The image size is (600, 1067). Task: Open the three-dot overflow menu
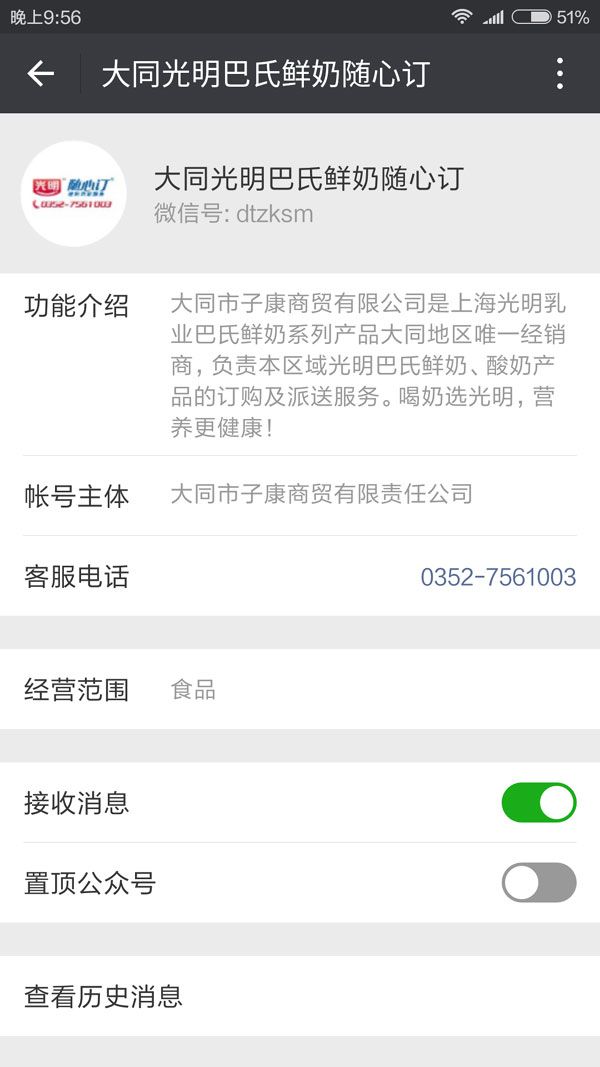pos(559,73)
